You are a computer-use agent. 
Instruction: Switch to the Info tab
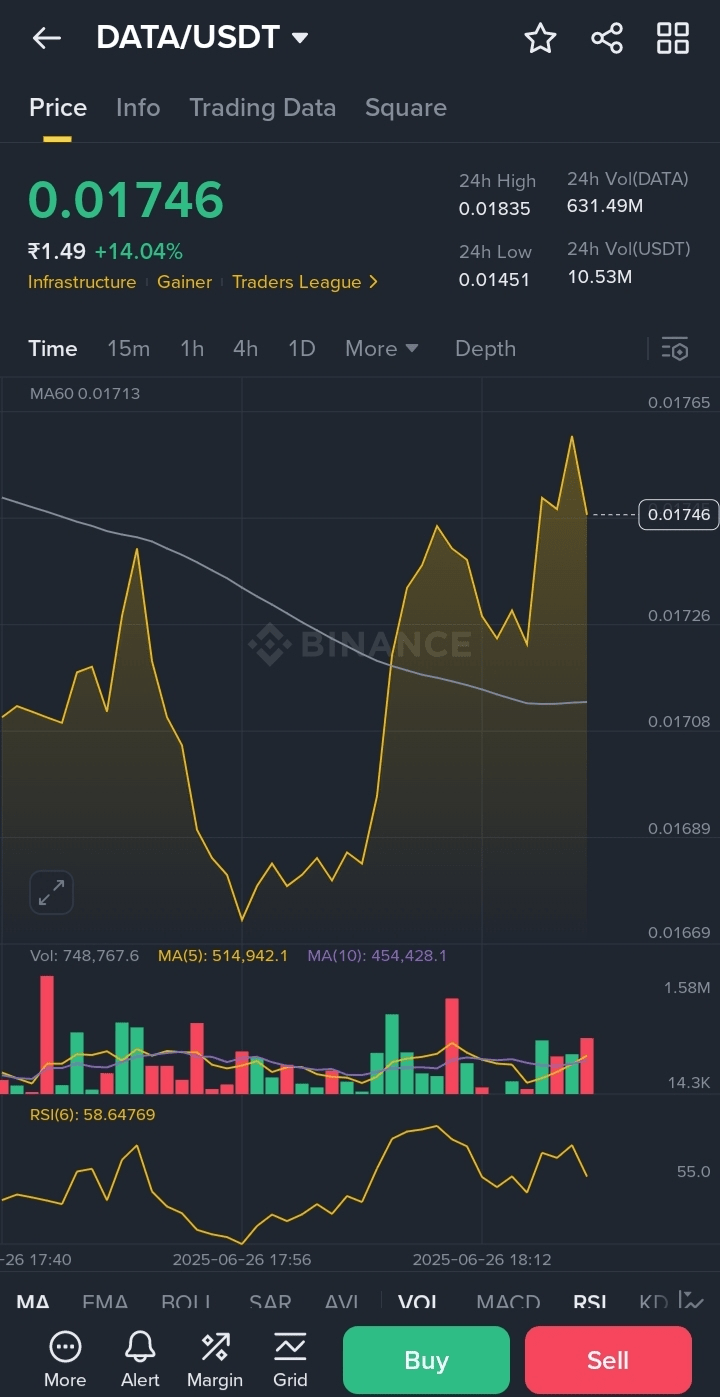coord(138,108)
